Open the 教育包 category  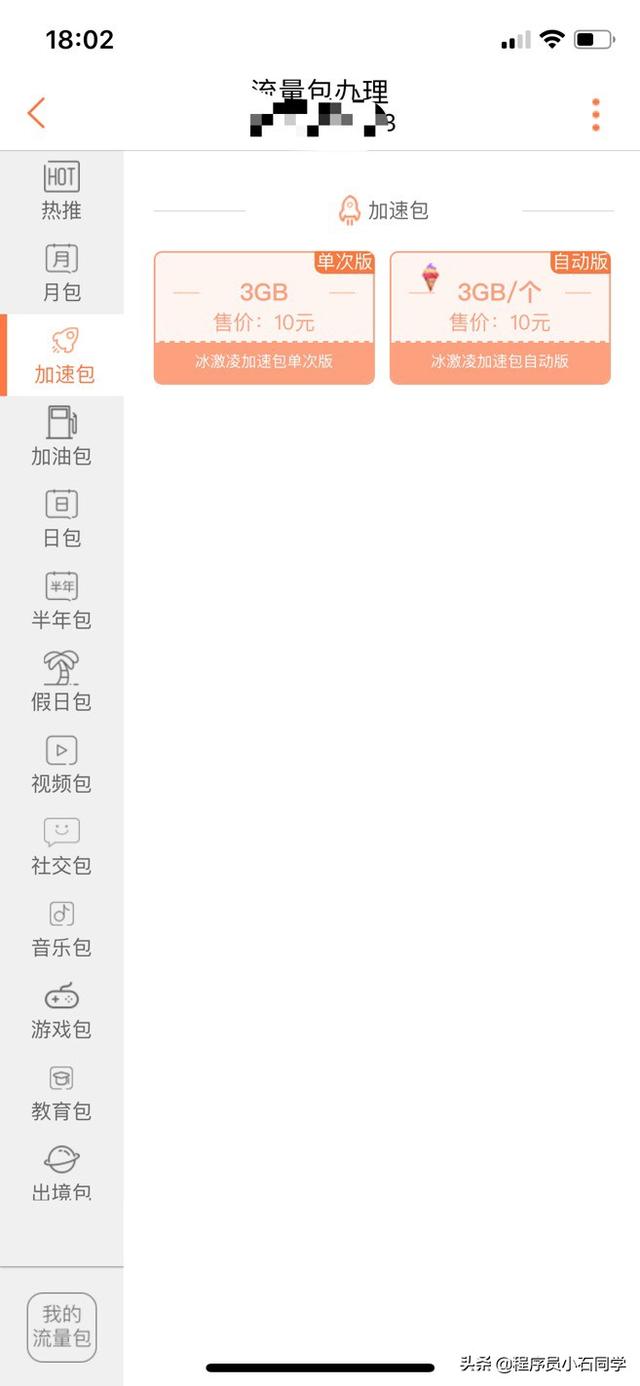pyautogui.click(x=61, y=1093)
